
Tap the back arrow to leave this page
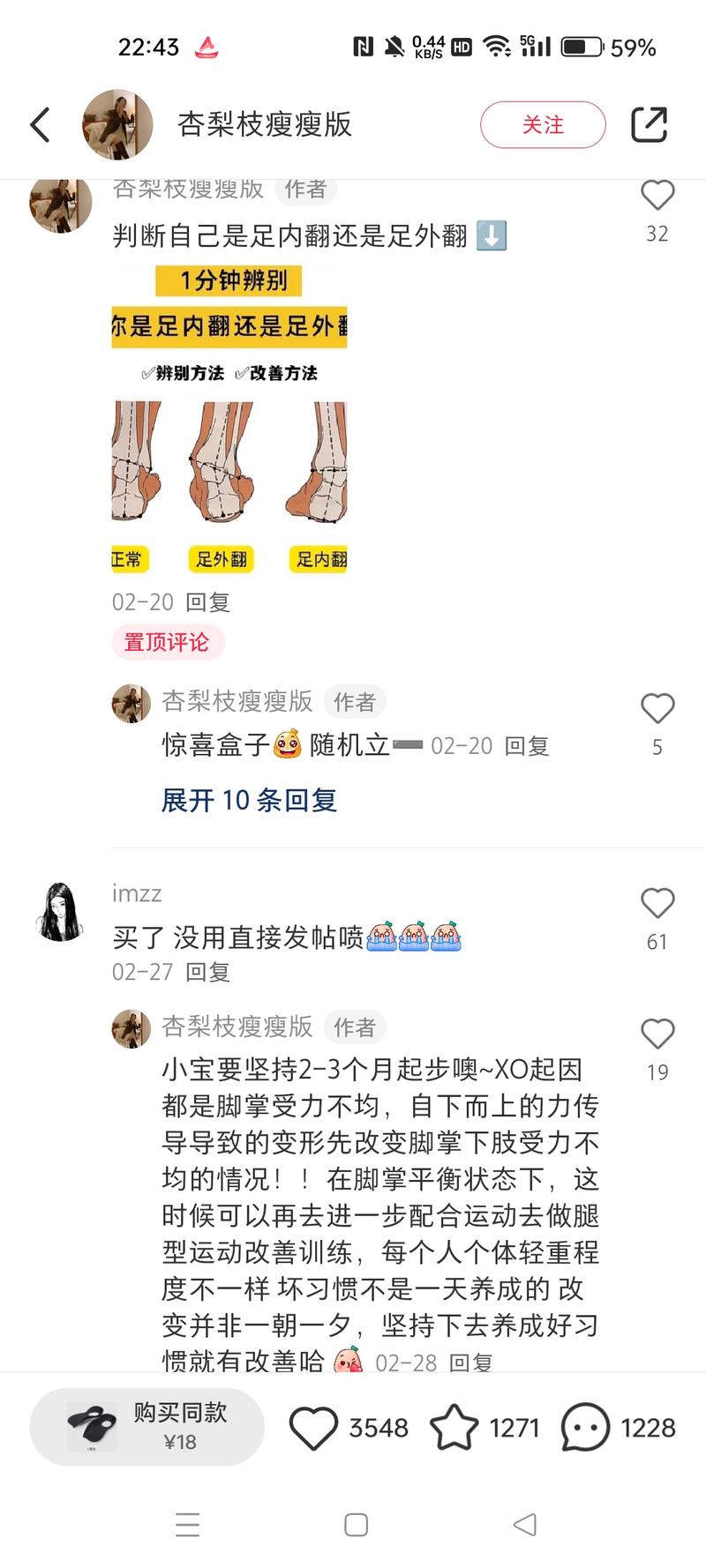click(x=39, y=123)
